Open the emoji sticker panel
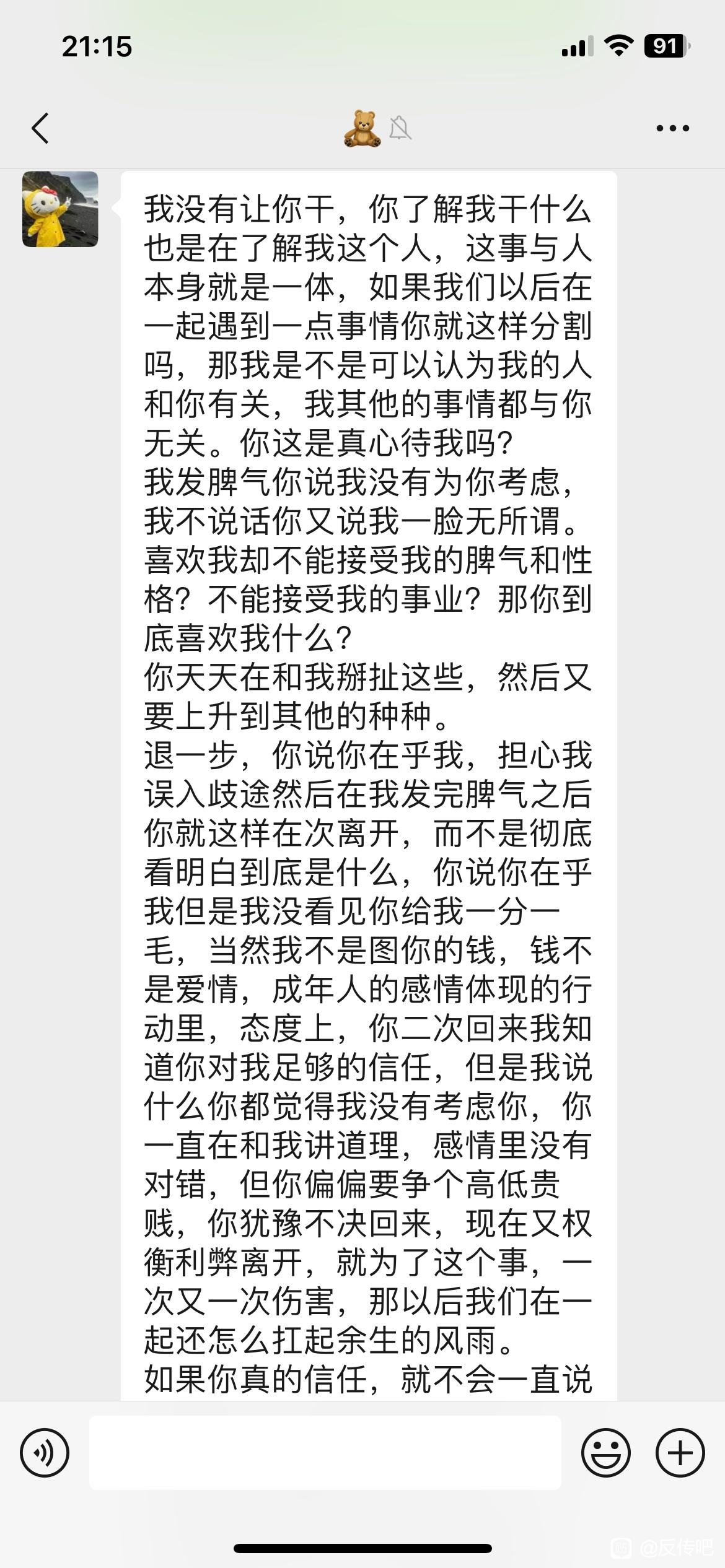Image resolution: width=725 pixels, height=1568 pixels. pyautogui.click(x=605, y=1452)
